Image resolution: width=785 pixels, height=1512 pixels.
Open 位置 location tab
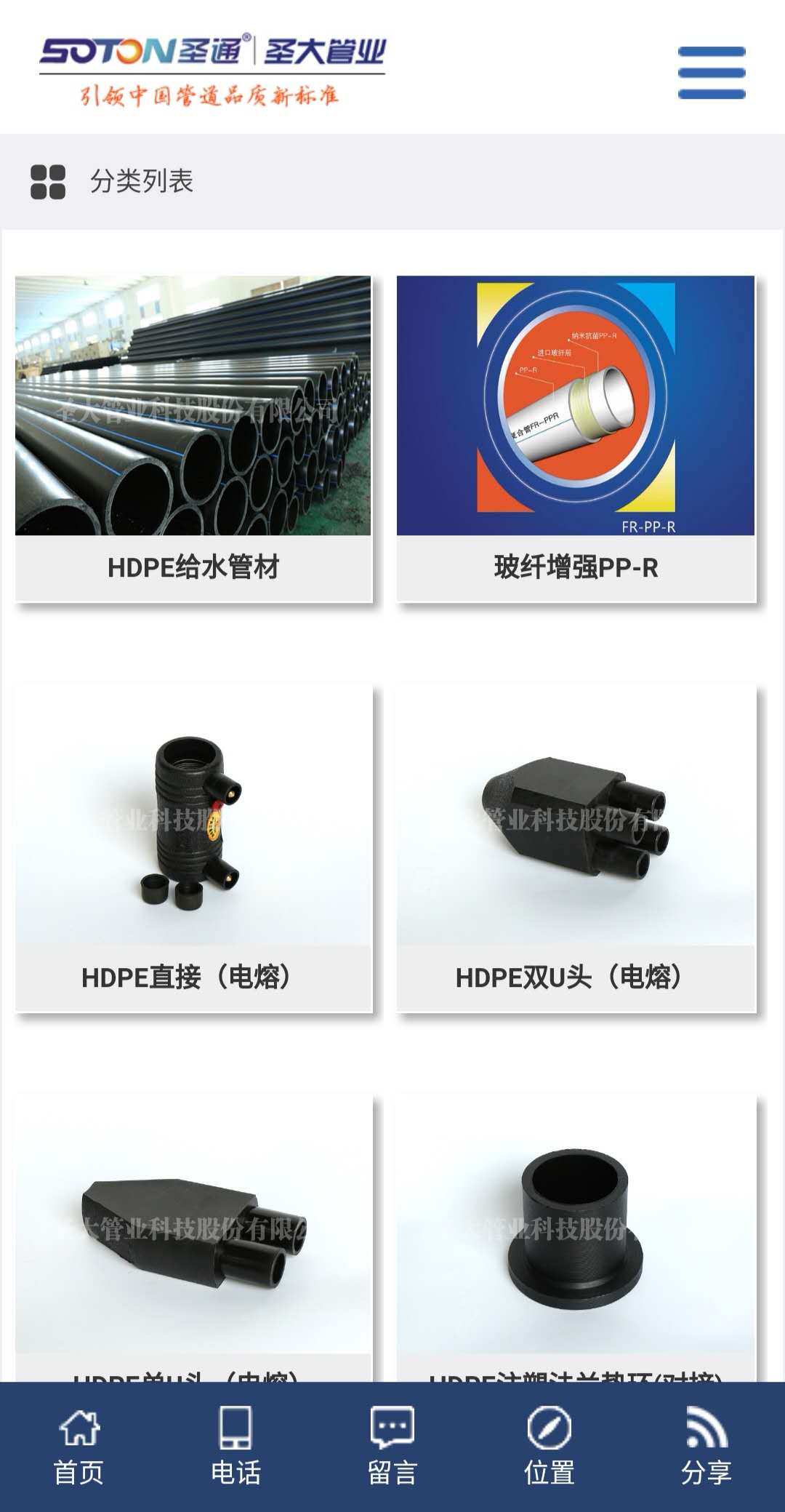(x=549, y=1446)
